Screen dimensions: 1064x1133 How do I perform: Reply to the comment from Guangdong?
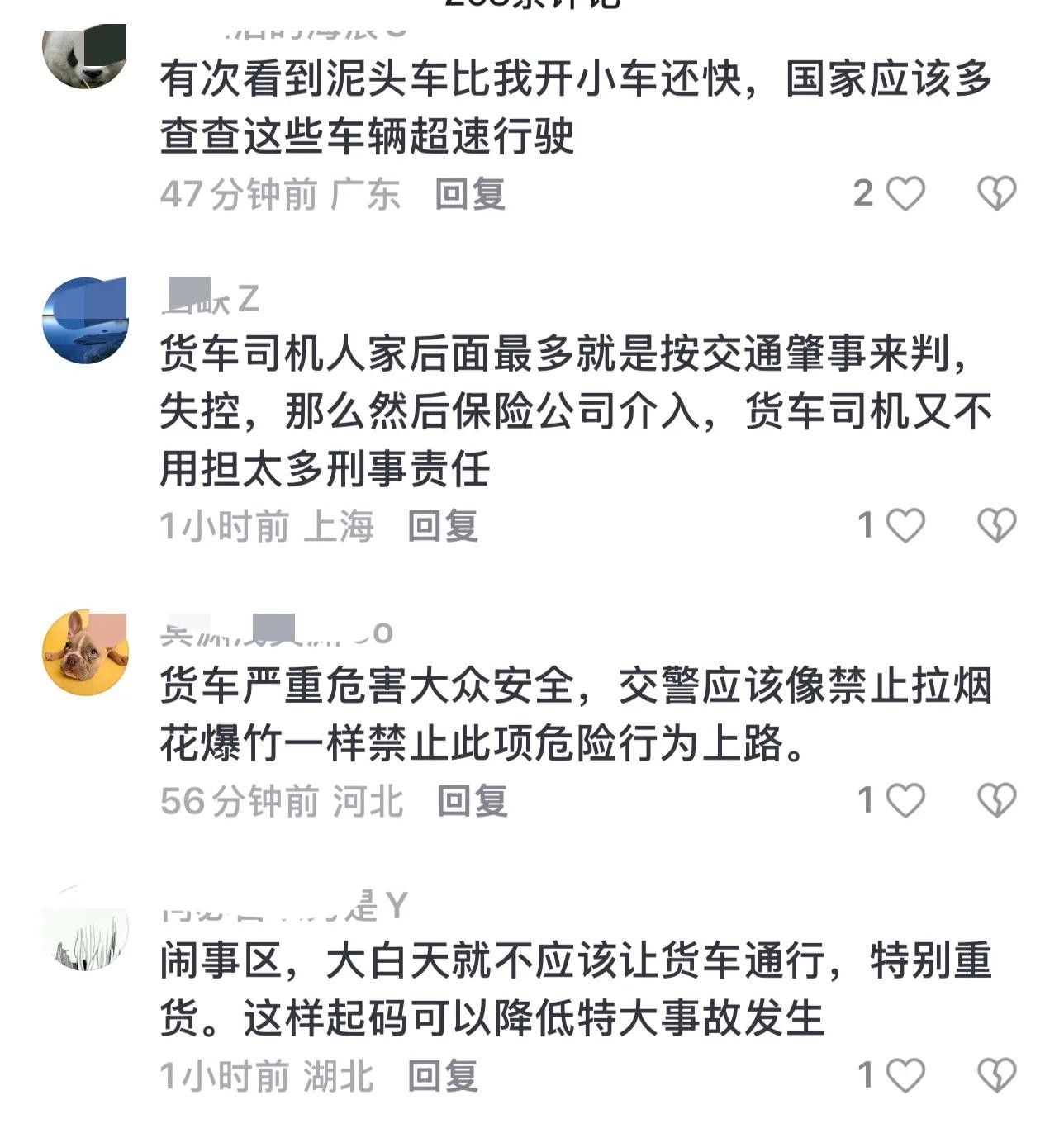tap(470, 195)
